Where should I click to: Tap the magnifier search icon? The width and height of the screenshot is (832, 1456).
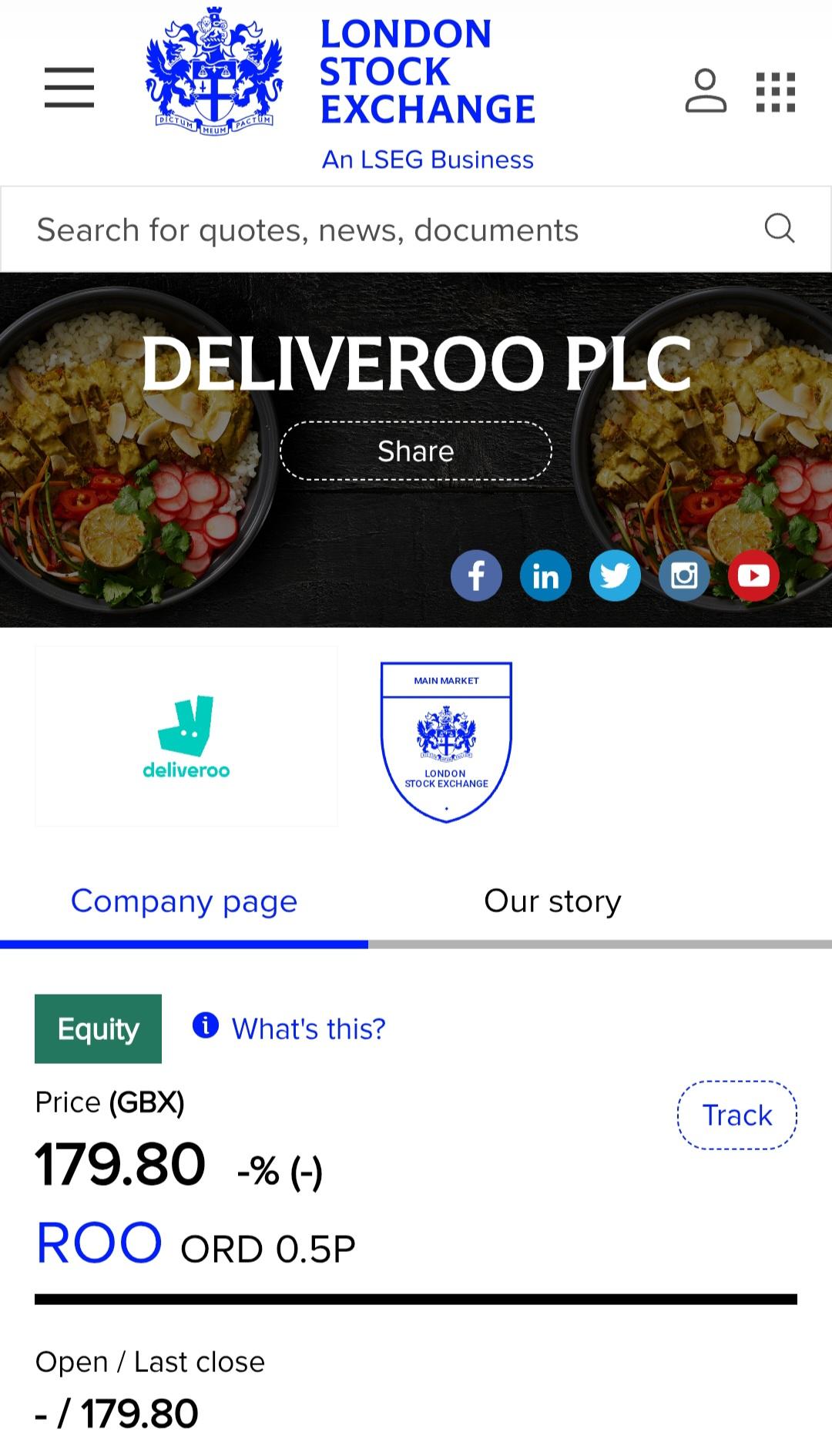pos(779,229)
